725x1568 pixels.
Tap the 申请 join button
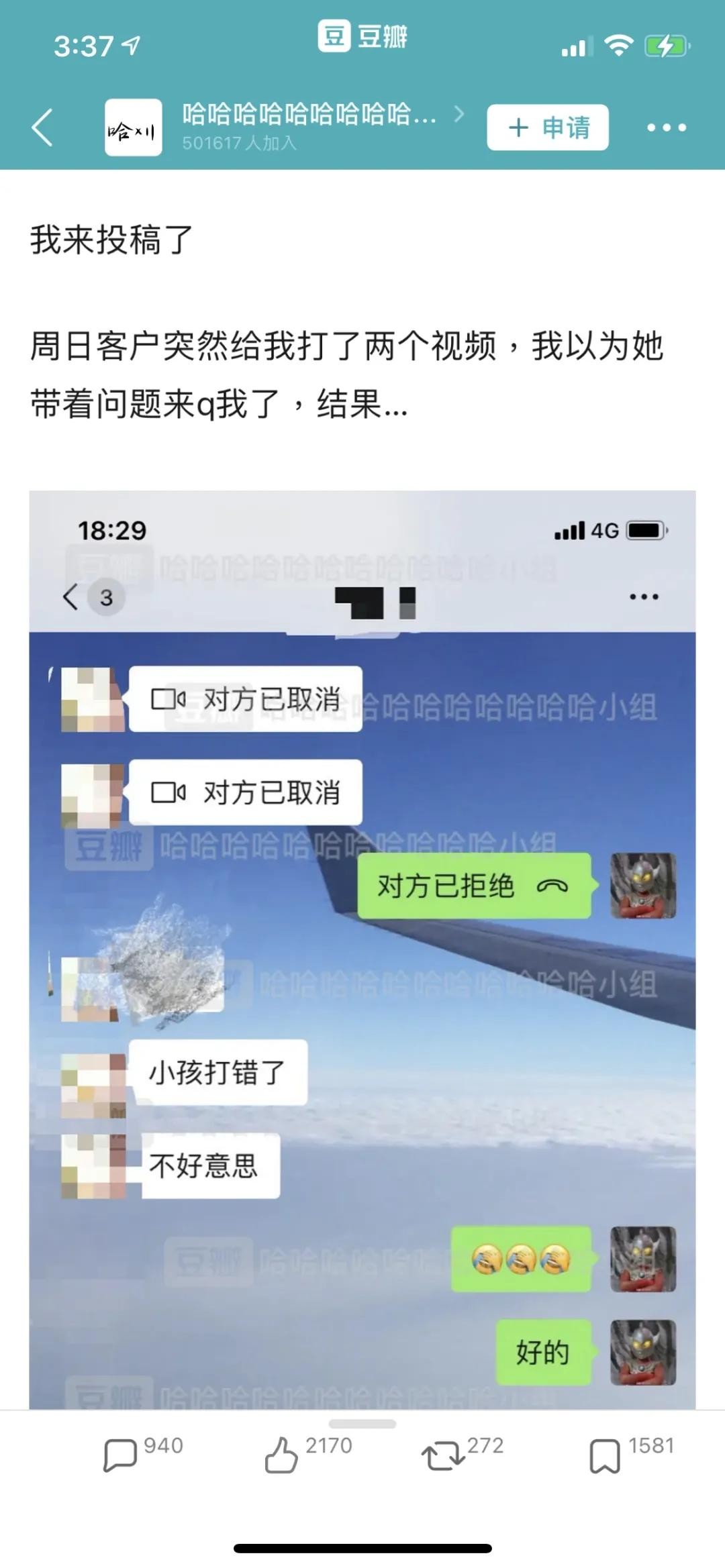[x=548, y=127]
